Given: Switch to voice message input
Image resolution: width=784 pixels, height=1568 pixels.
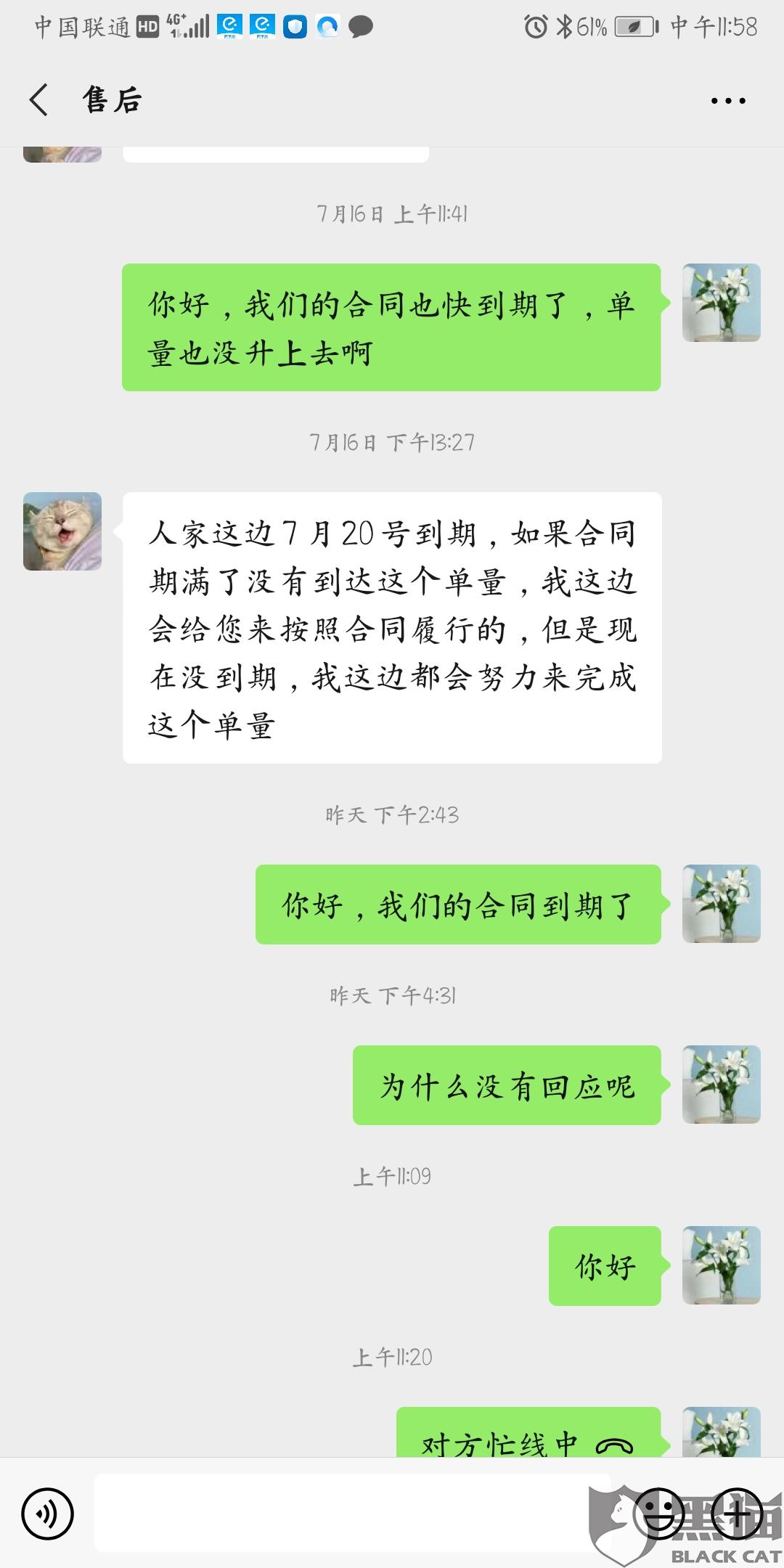Looking at the screenshot, I should click(48, 1514).
